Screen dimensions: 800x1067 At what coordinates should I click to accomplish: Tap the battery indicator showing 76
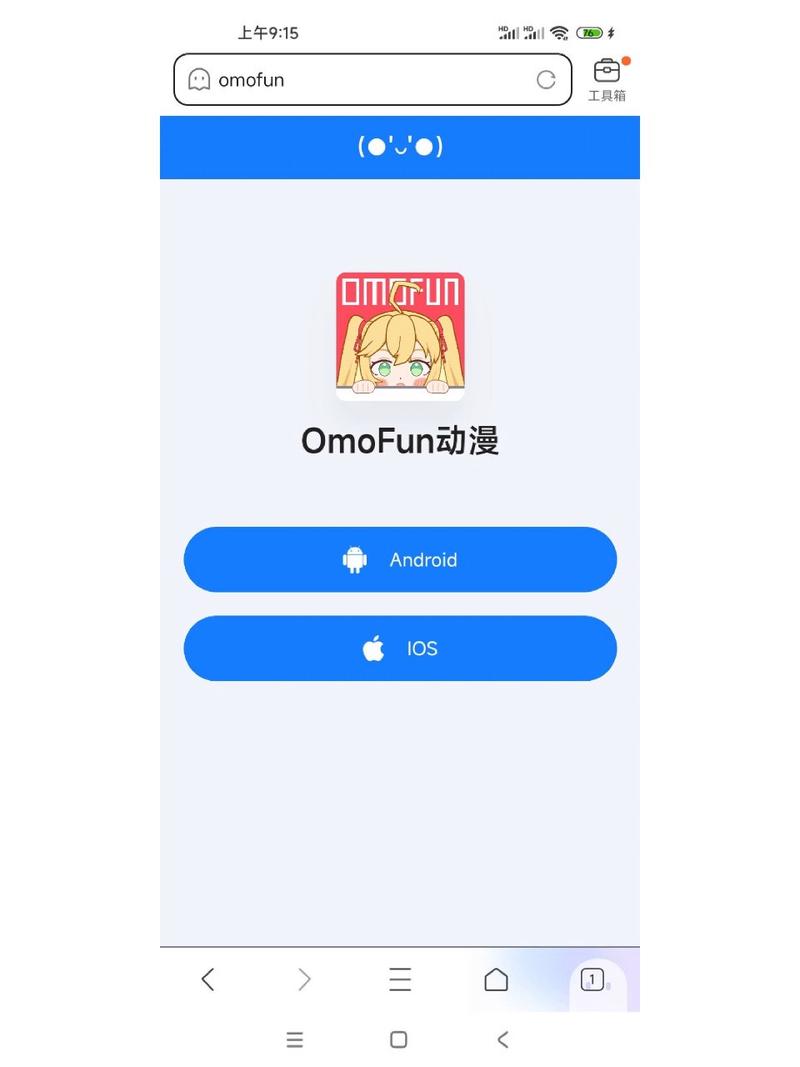click(x=588, y=32)
